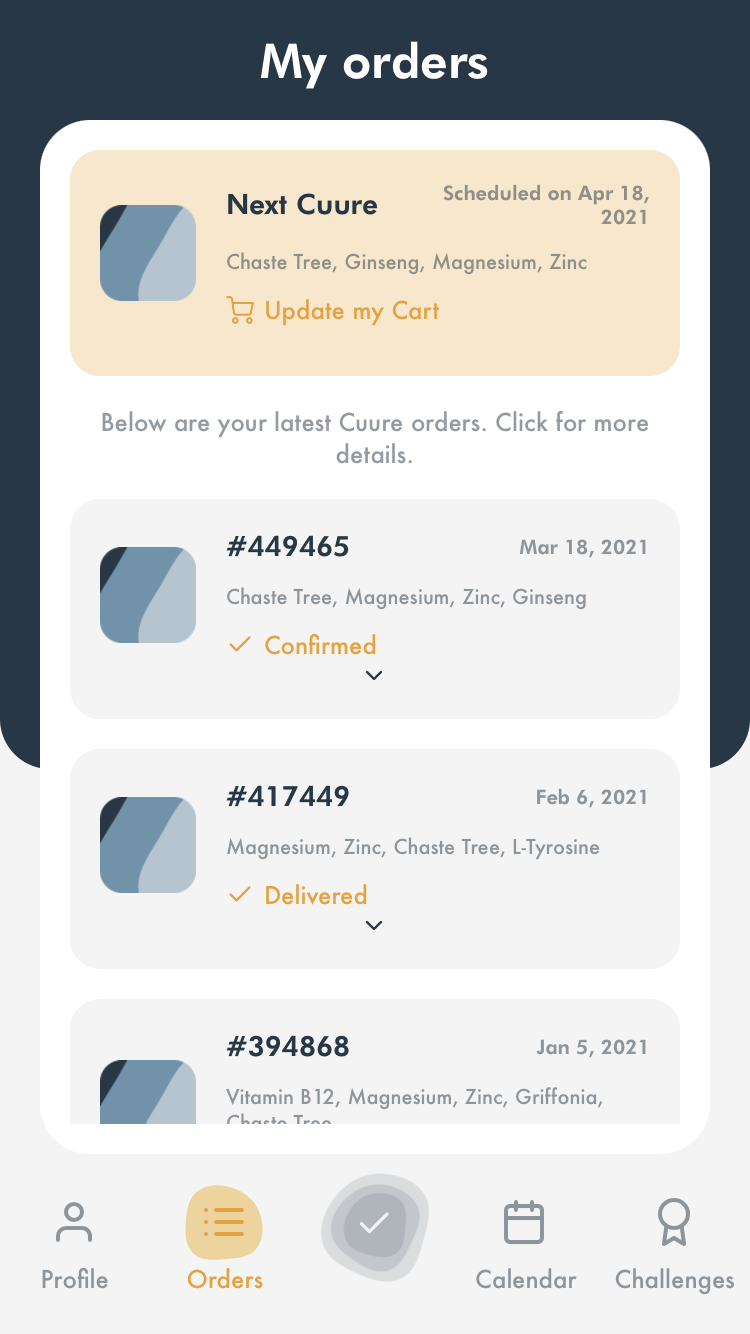Open the Challenges tab
The width and height of the screenshot is (750, 1334).
pos(675,1244)
